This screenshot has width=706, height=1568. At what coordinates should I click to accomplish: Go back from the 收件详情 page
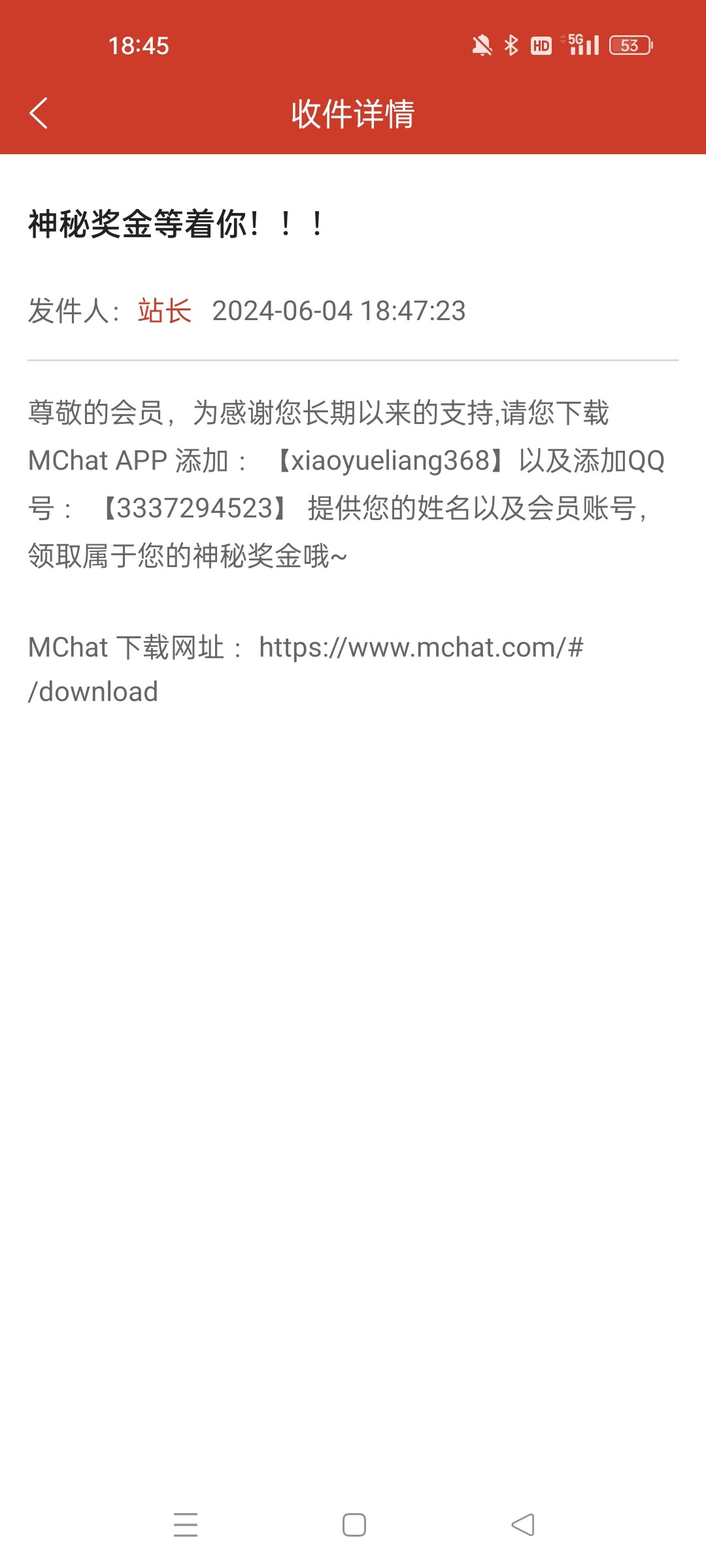[39, 113]
